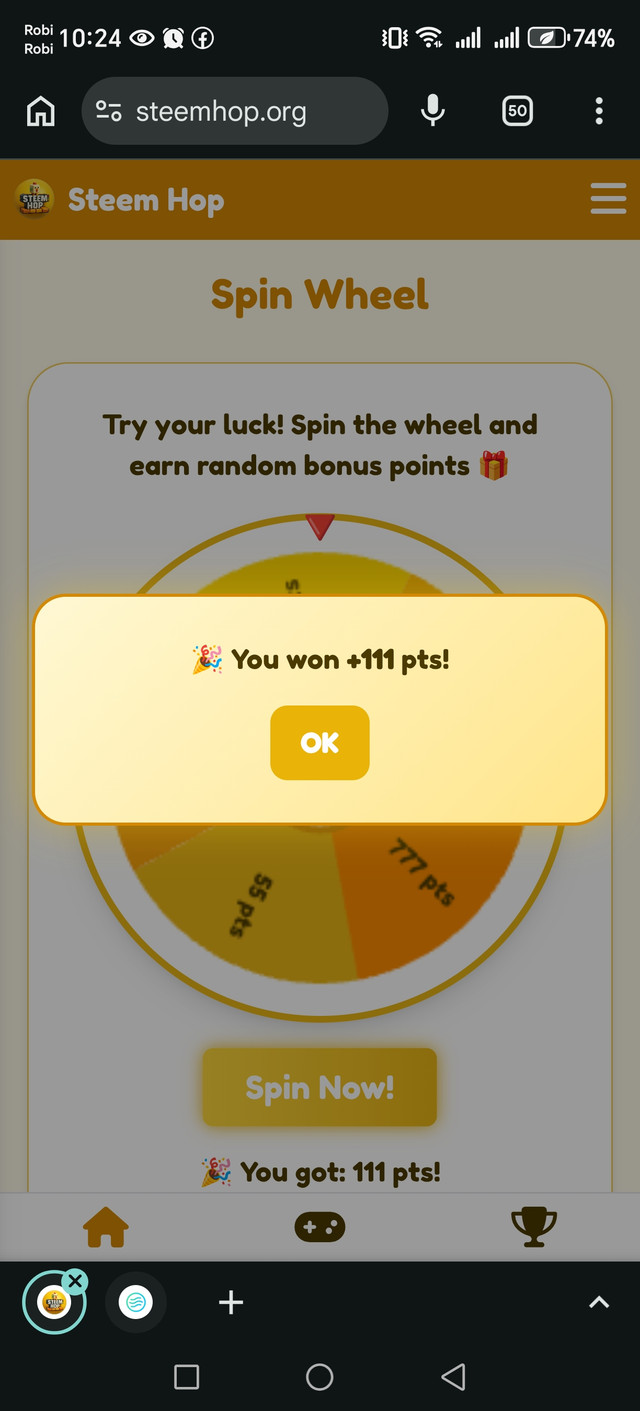This screenshot has width=640, height=1411.
Task: Open the tab switcher showing 50 tabs
Action: click(x=517, y=112)
